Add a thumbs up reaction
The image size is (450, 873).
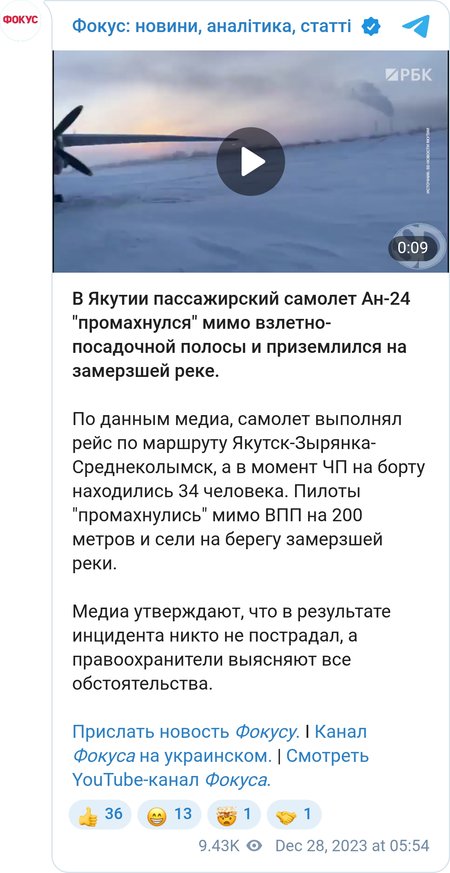pos(100,815)
